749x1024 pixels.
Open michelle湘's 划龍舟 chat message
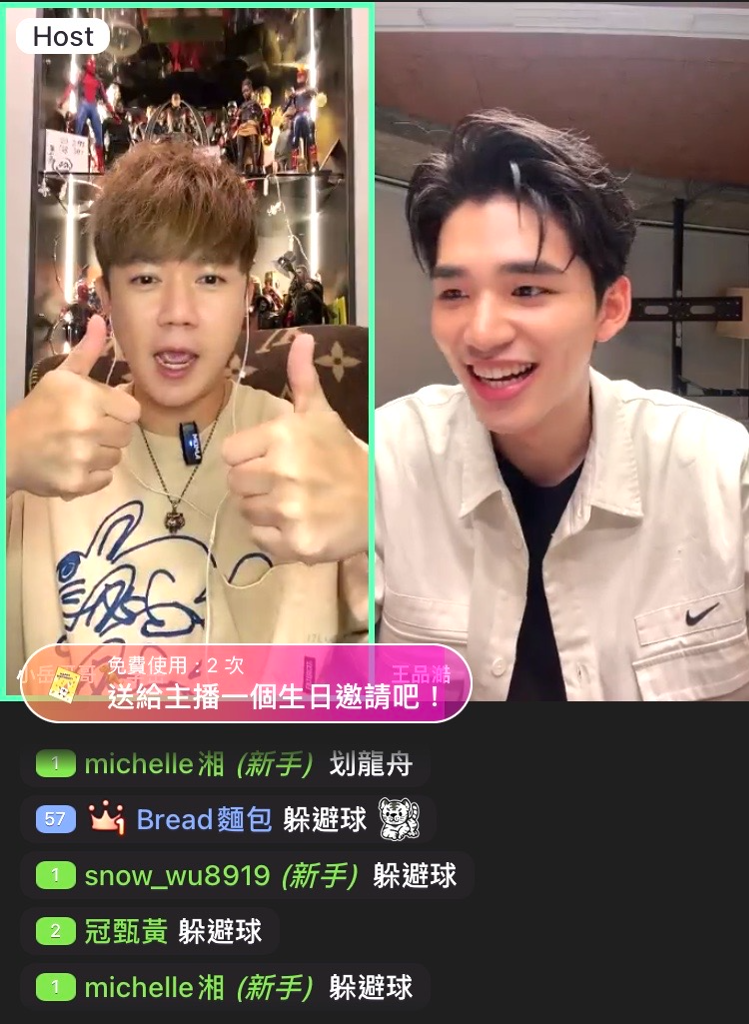pos(224,765)
